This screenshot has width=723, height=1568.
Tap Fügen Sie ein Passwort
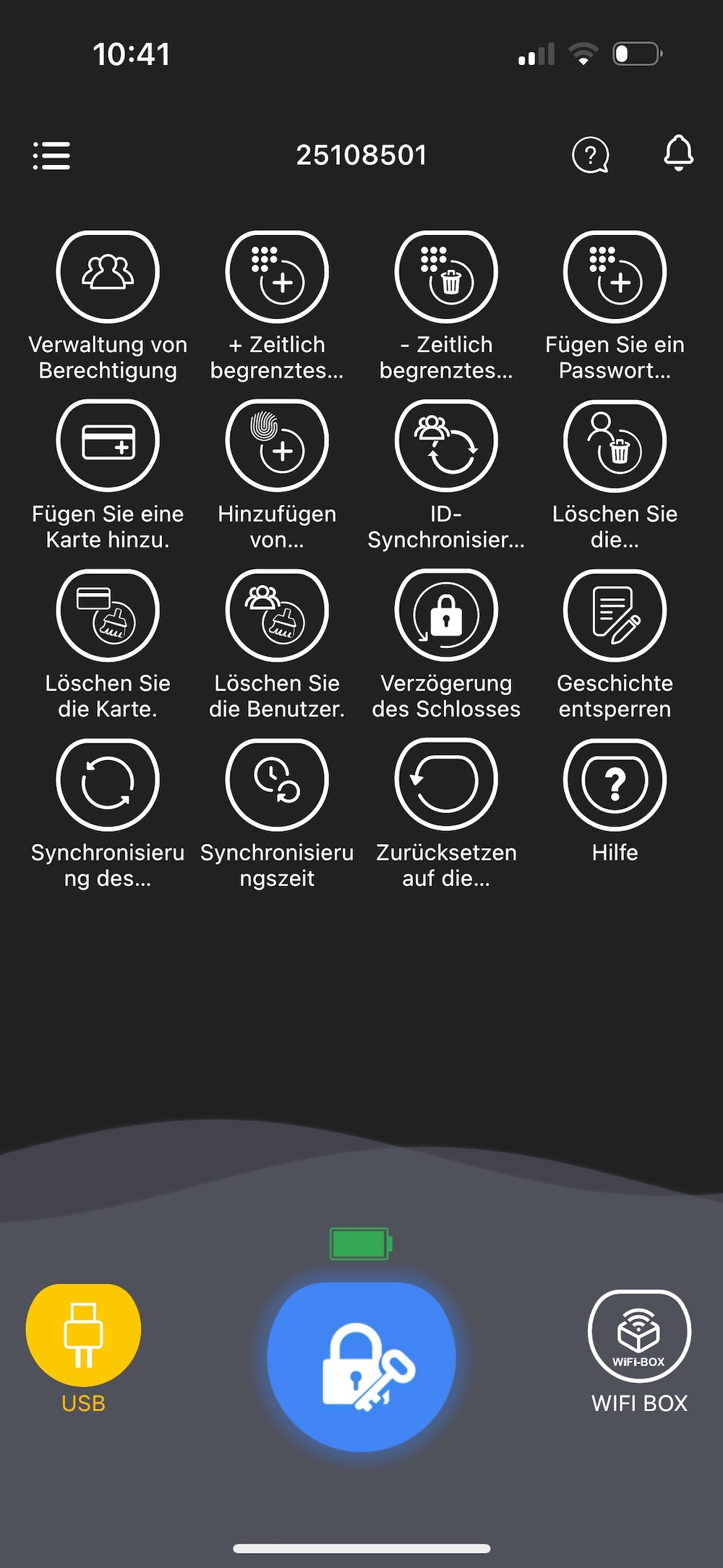(615, 277)
